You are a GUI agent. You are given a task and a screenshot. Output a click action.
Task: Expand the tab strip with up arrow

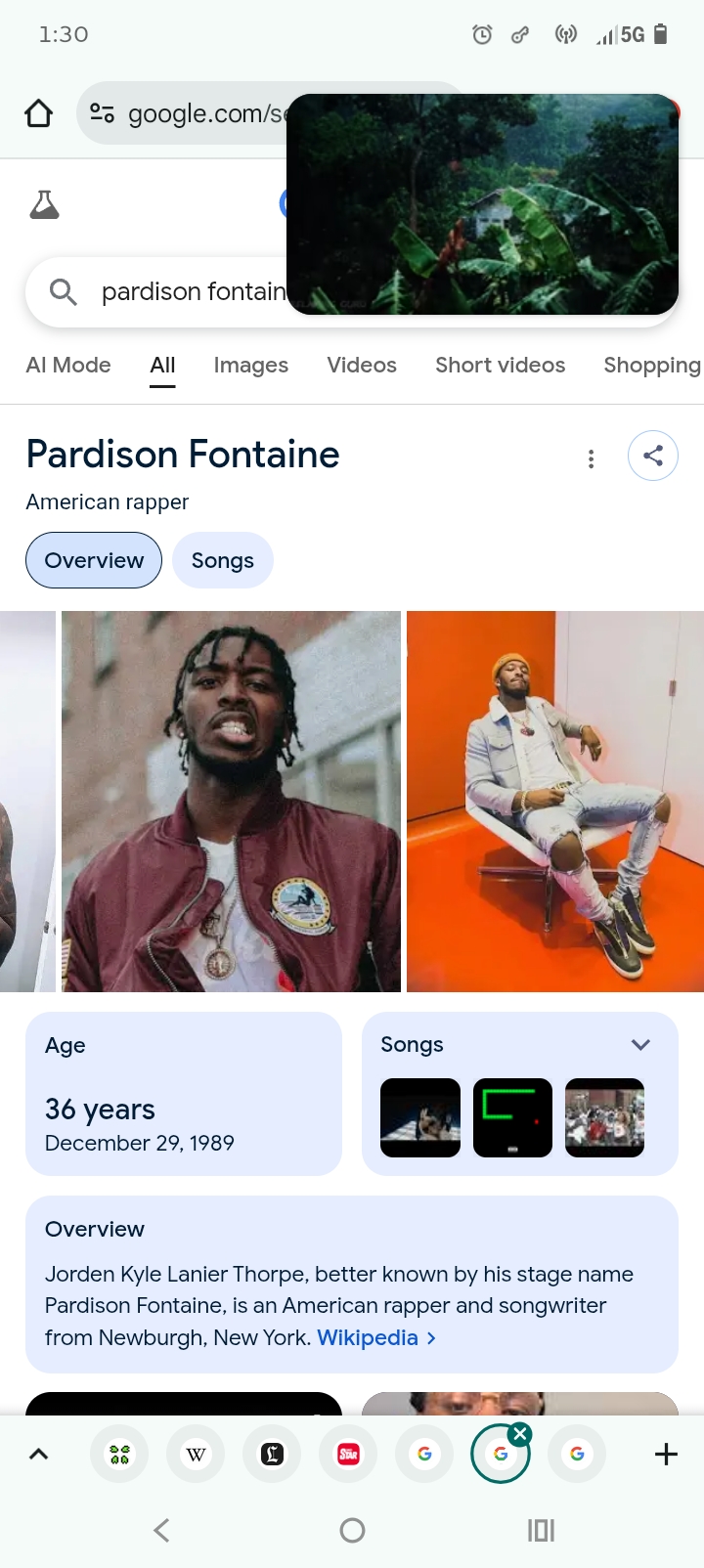coord(38,1455)
